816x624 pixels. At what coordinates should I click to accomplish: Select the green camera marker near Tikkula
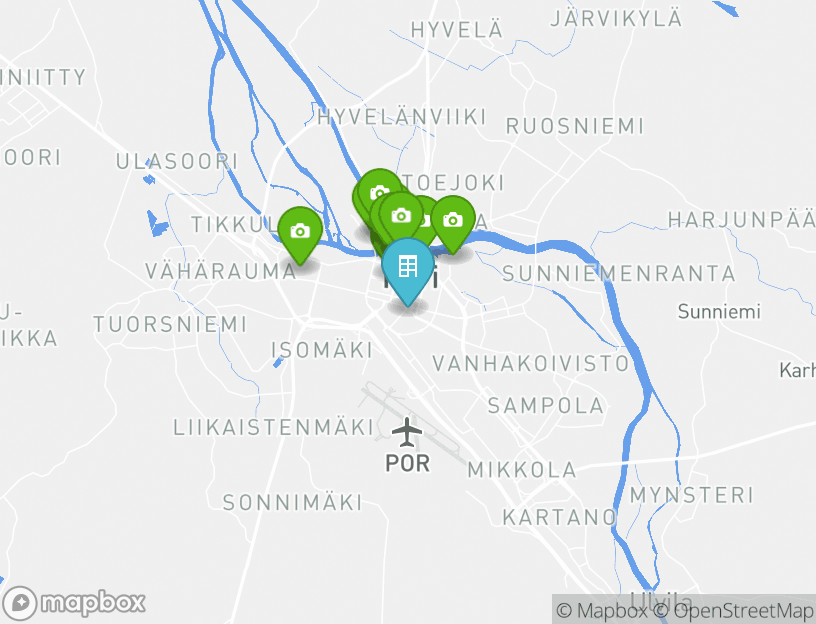coord(299,231)
